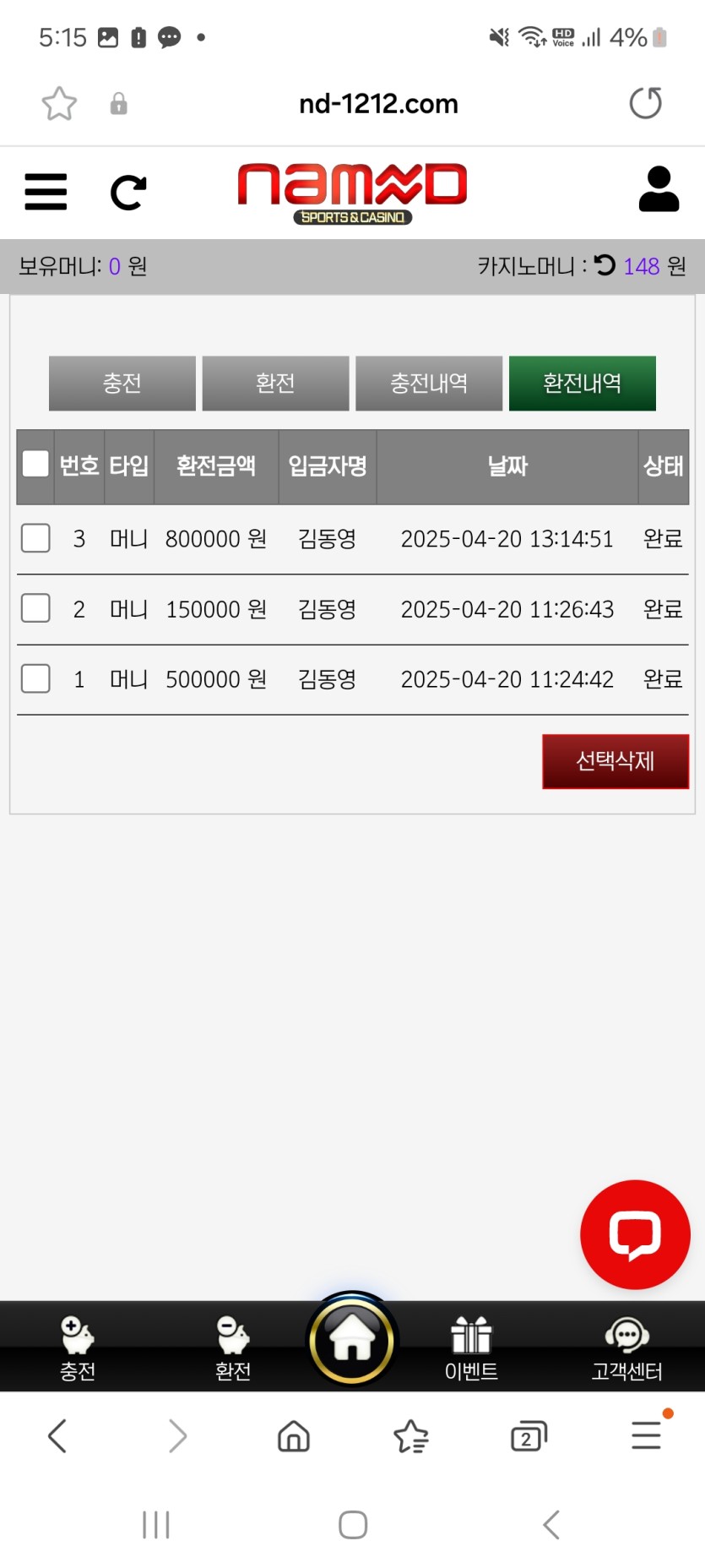
Task: Open the hamburger side menu
Action: (x=46, y=192)
